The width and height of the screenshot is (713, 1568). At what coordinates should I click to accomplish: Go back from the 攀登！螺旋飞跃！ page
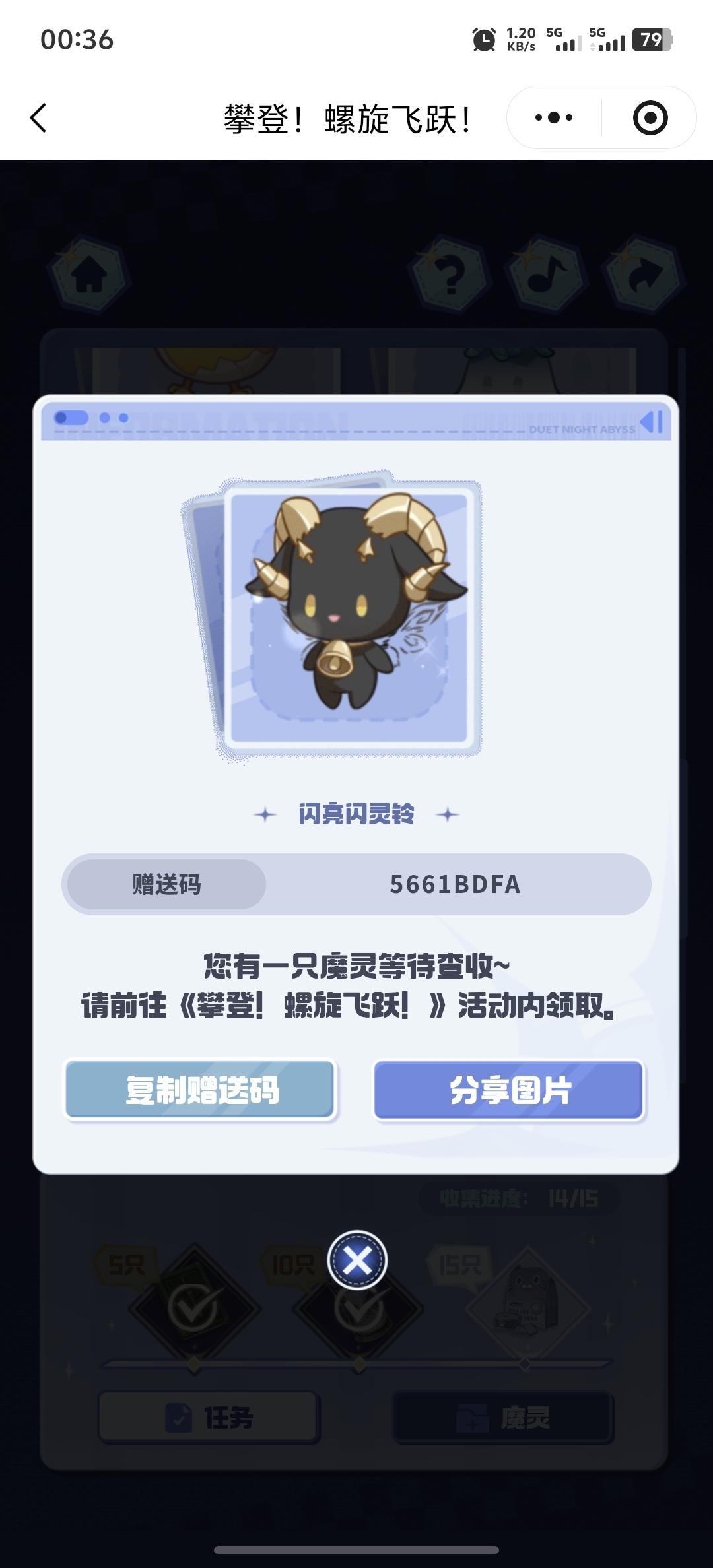(38, 119)
